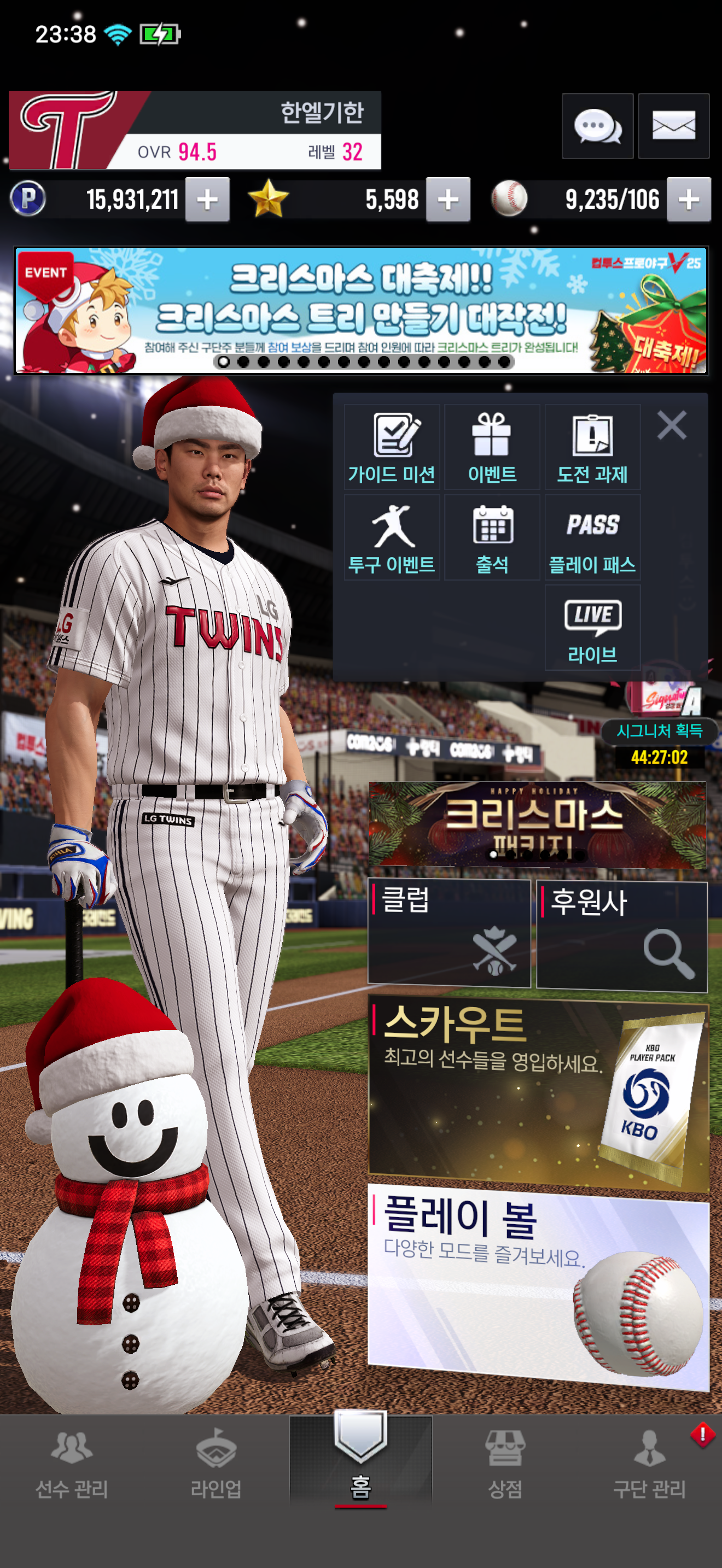The image size is (722, 1568).
Task: Add more baseballs with the plus button
Action: (689, 200)
